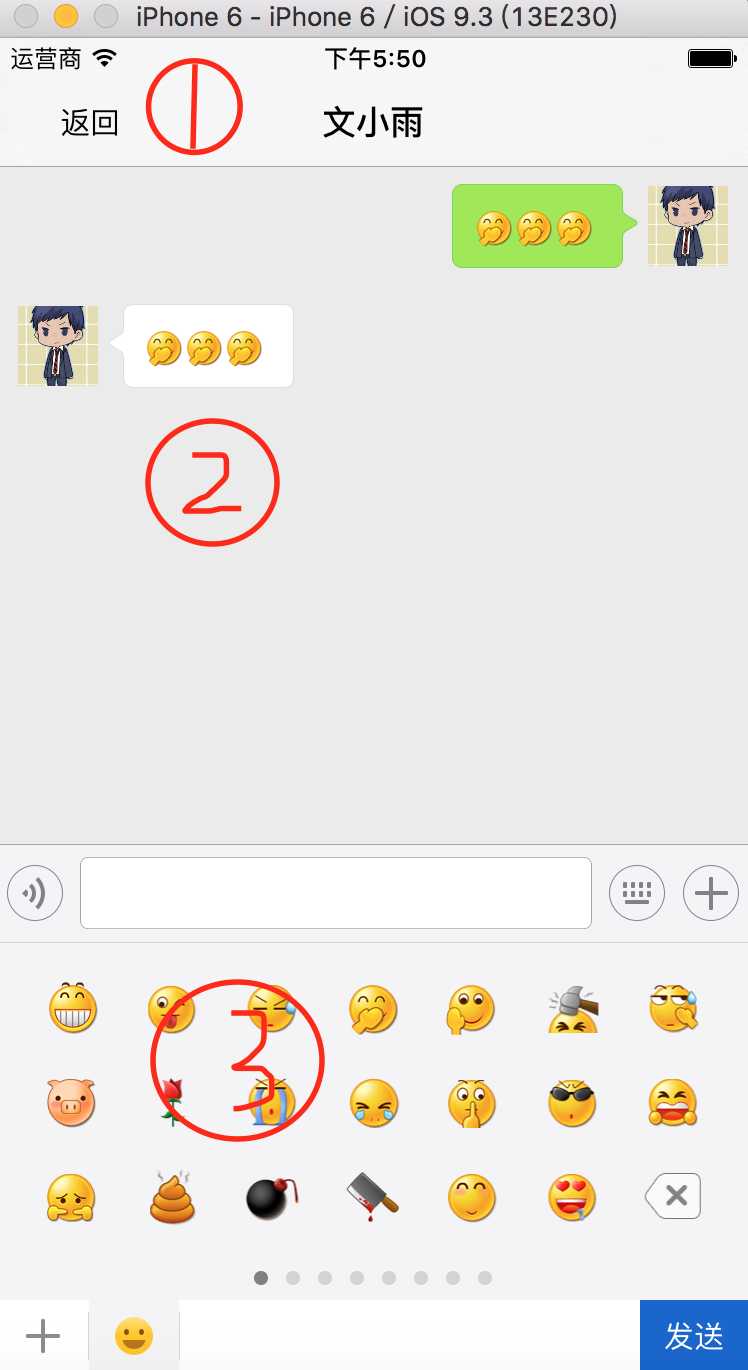Insert the bomb emoji
The height and width of the screenshot is (1370, 748).
[x=271, y=1197]
